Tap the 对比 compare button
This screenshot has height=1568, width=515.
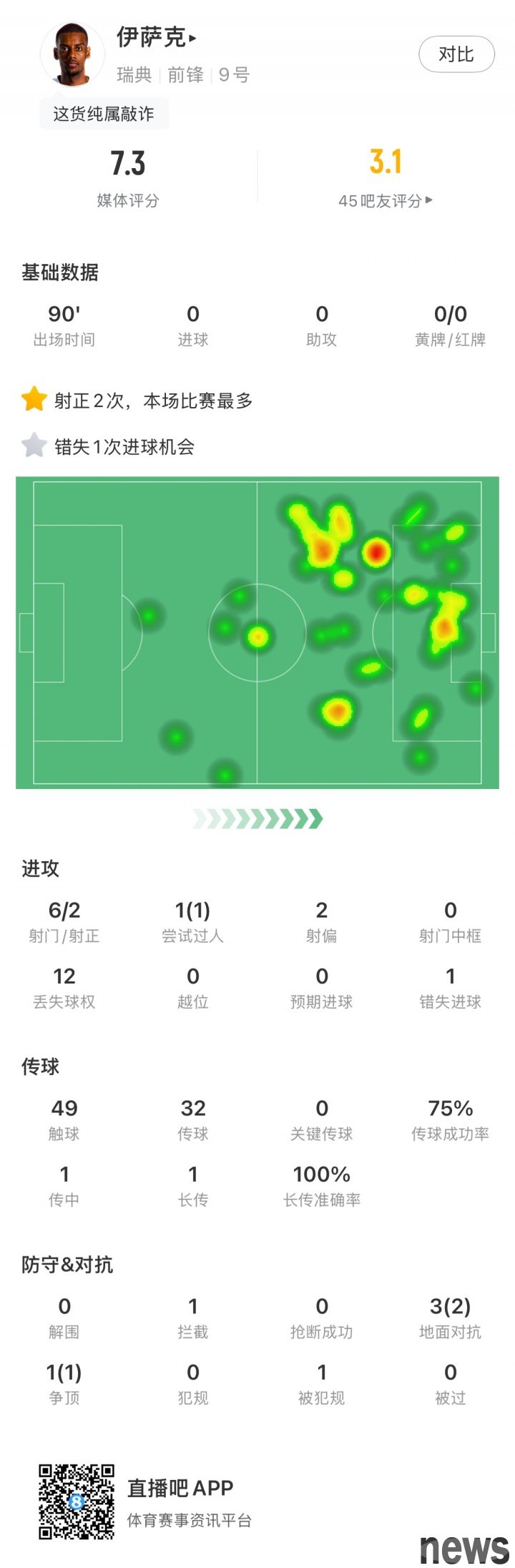[x=456, y=54]
